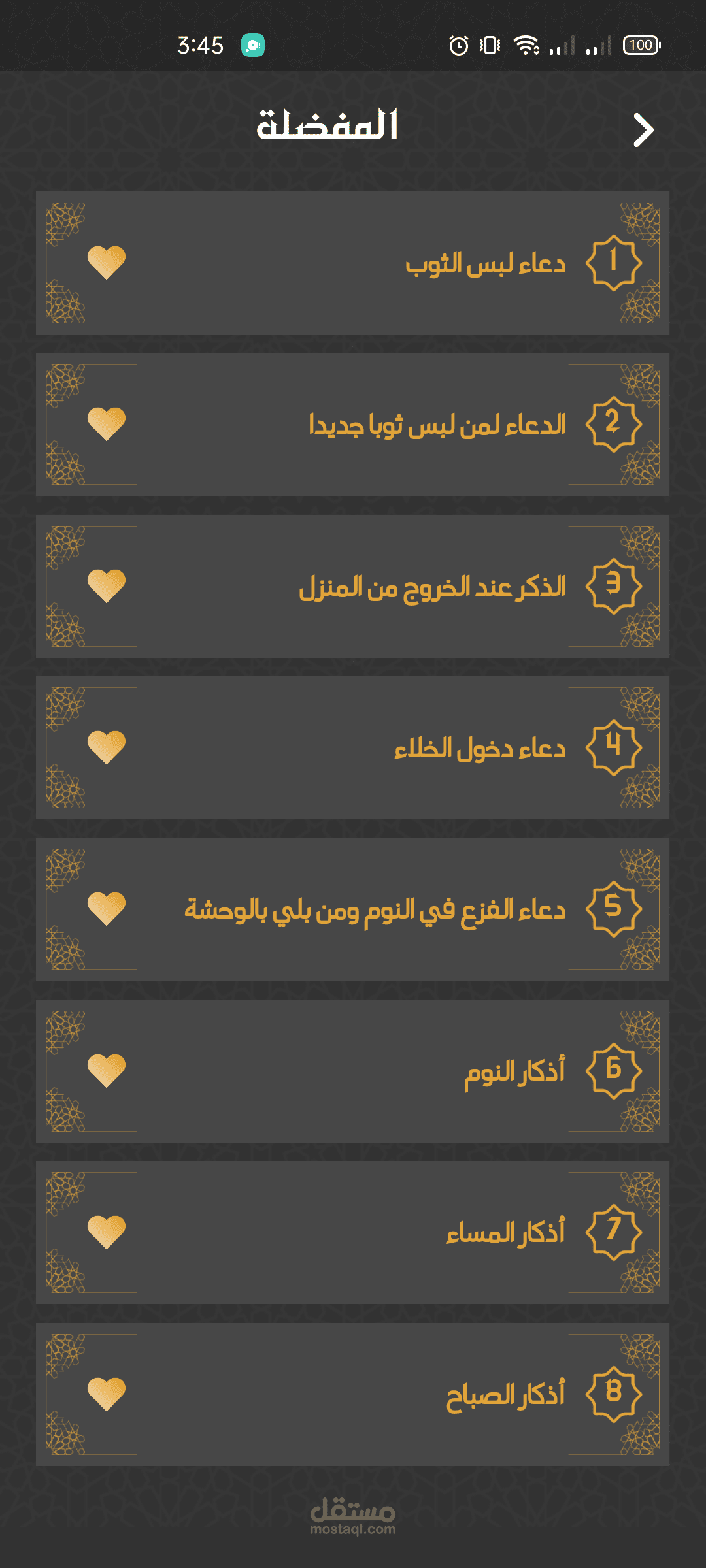Unfavorite أذكار المساء heart icon
706x1568 pixels.
click(107, 1232)
